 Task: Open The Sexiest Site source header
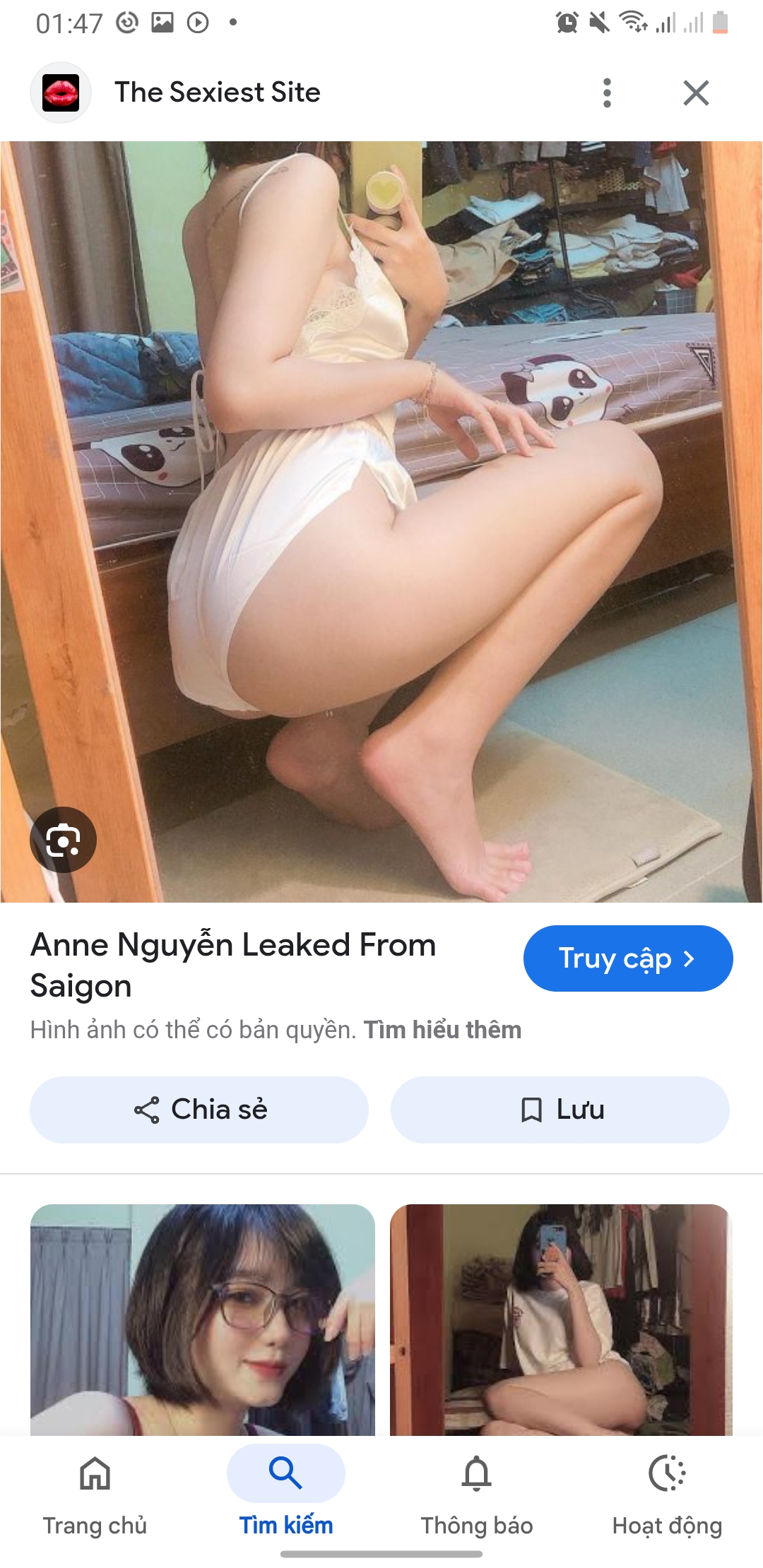(x=216, y=93)
